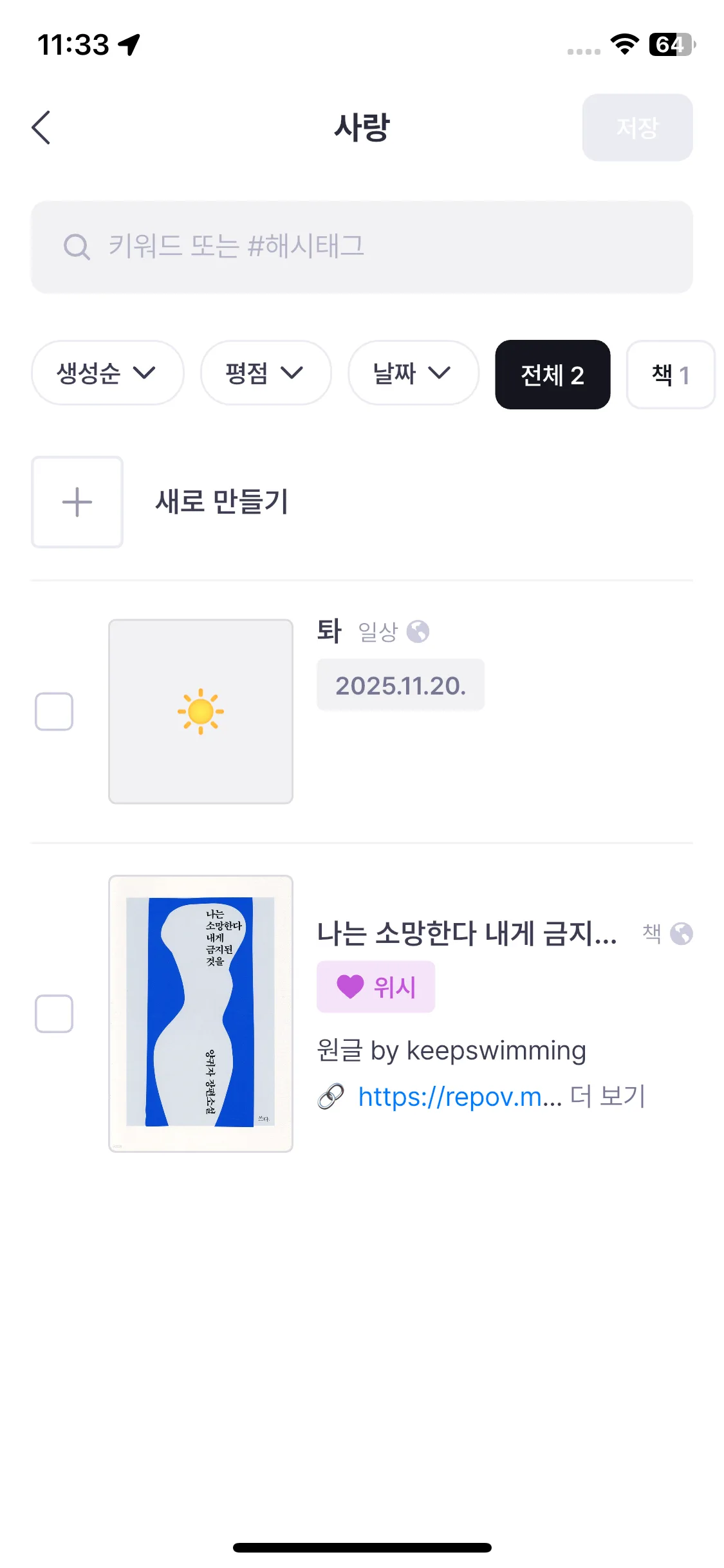Select the checkbox for 나는 소망한다 book
Viewport: 724px width, 1568px height.
coord(54,1014)
